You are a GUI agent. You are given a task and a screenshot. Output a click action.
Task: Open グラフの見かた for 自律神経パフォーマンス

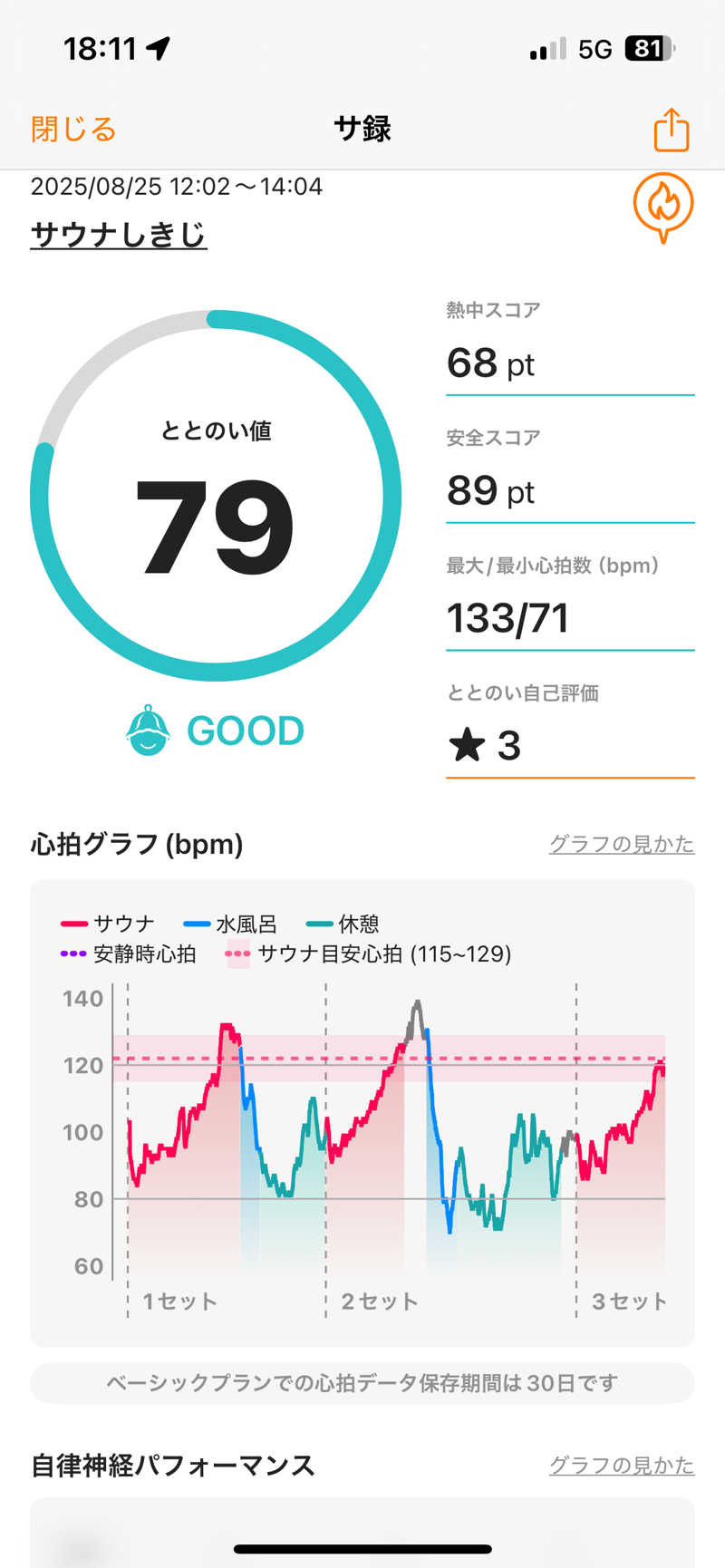point(621,1466)
